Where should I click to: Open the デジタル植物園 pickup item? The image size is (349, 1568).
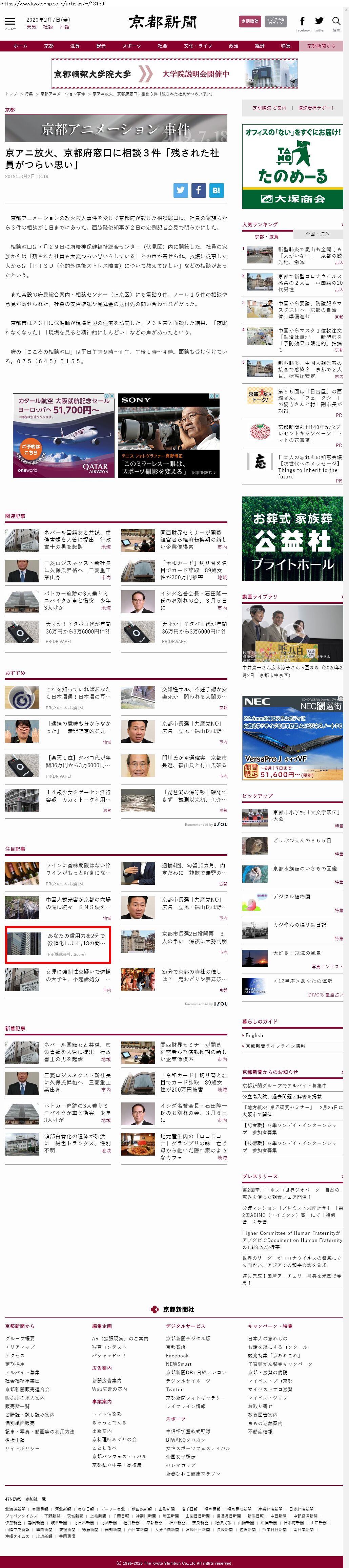point(291,897)
